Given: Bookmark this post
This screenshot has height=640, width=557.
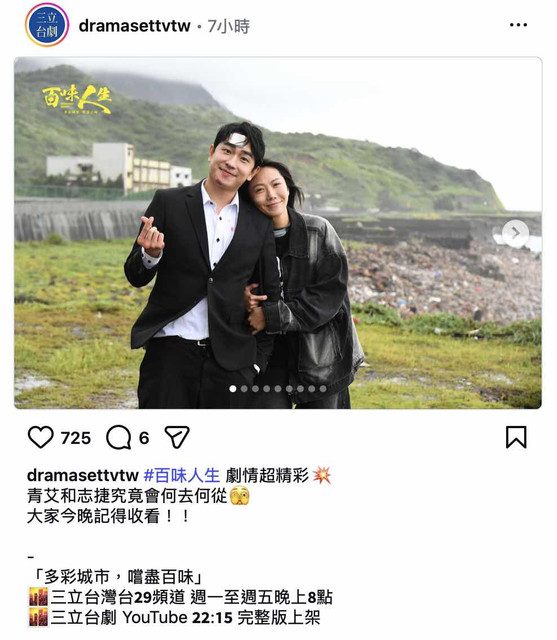Looking at the screenshot, I should click(516, 438).
